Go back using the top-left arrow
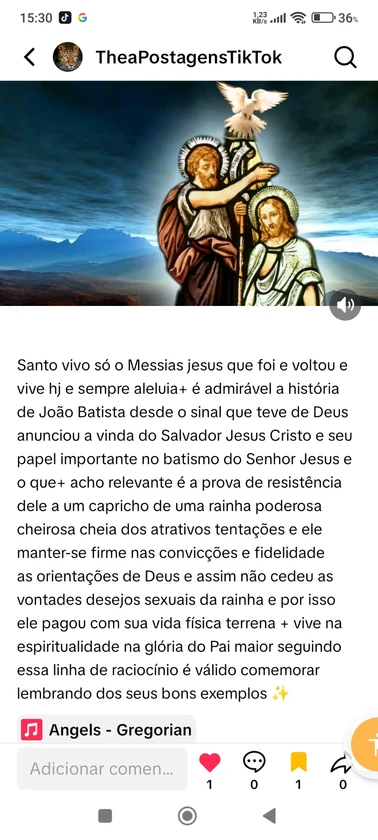The height and width of the screenshot is (840, 378). click(x=30, y=57)
